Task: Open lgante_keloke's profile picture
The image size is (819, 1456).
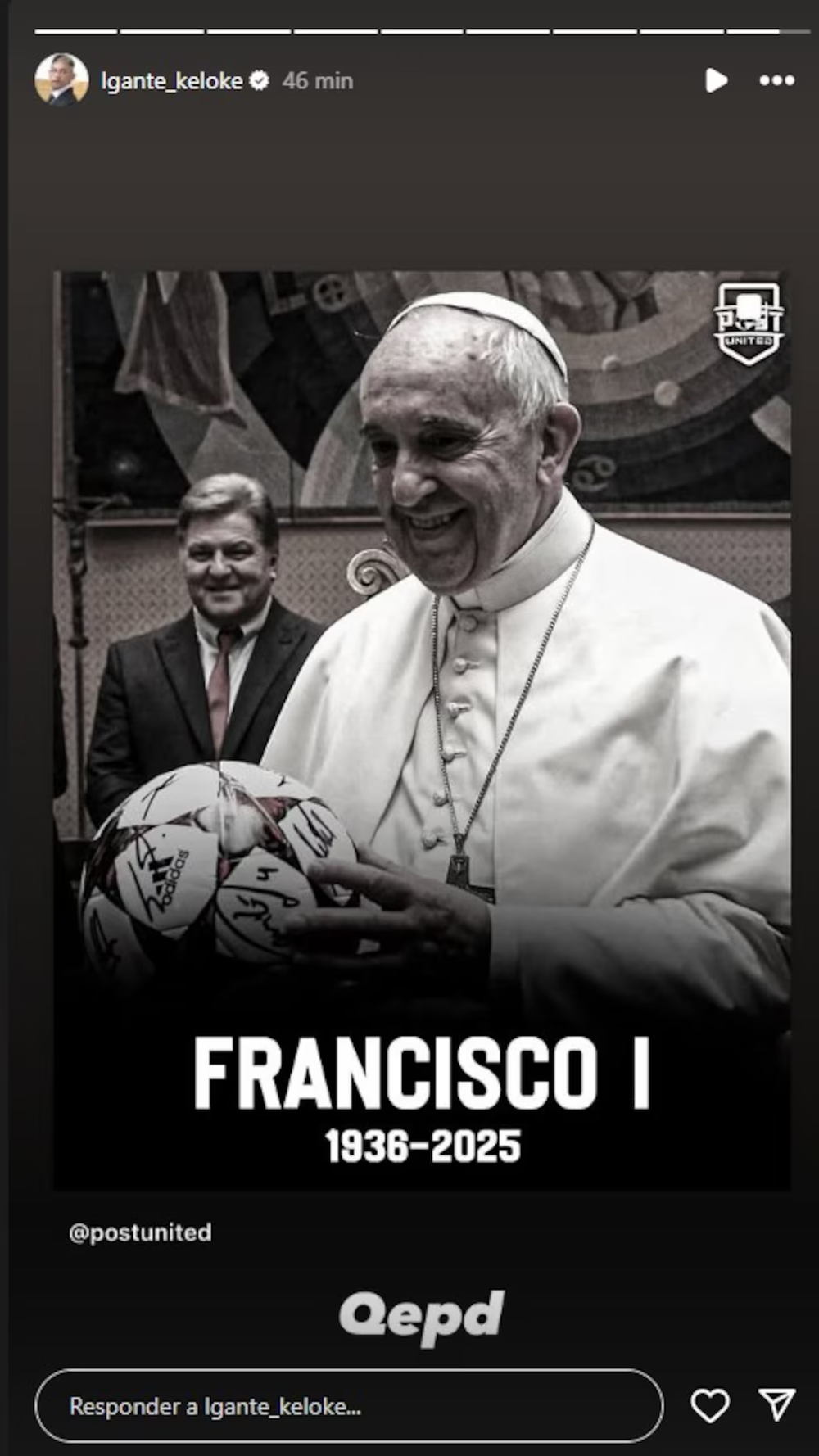Action: pos(61,80)
